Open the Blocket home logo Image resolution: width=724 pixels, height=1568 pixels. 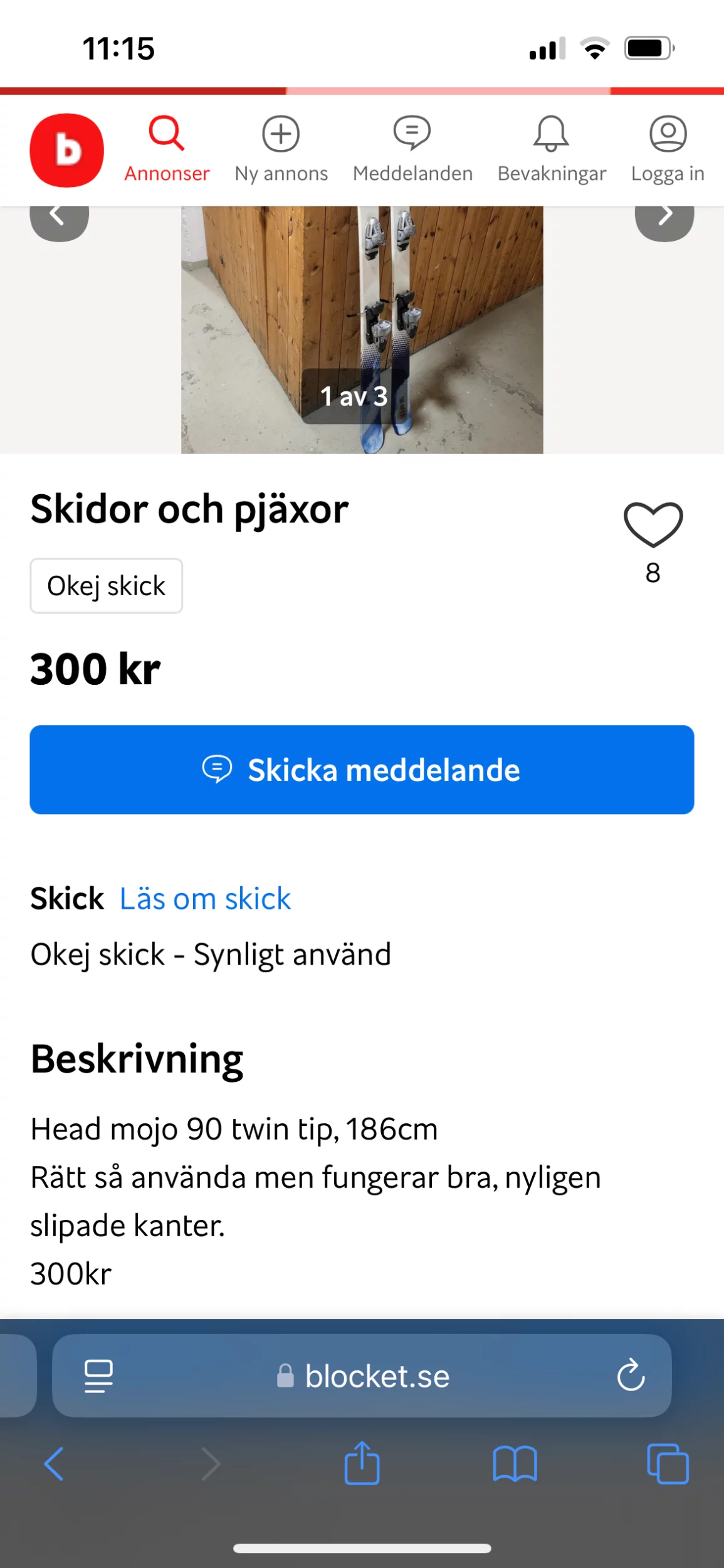tap(66, 151)
